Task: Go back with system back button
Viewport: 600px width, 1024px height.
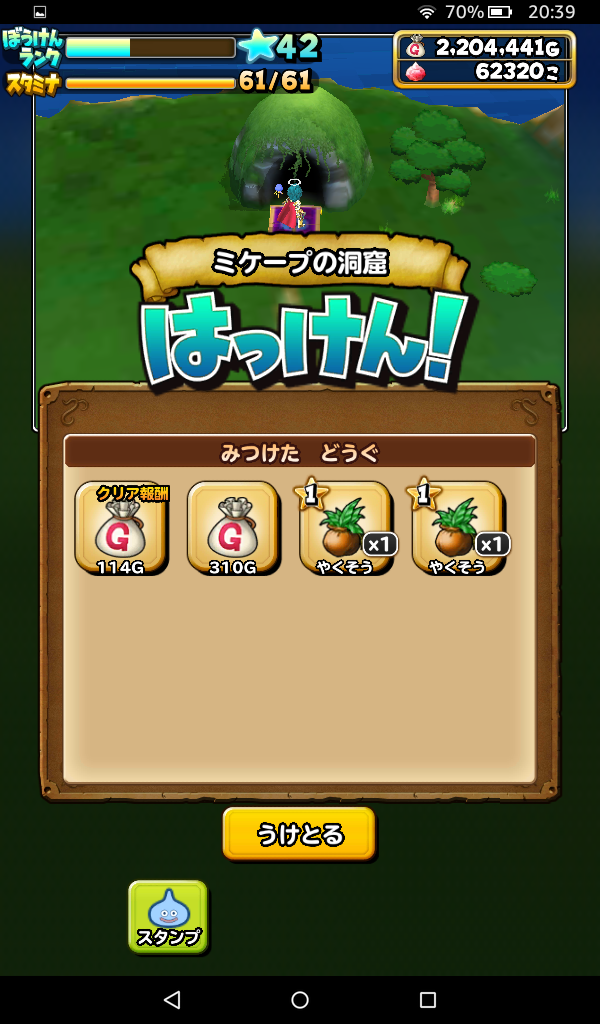Action: pos(172,1000)
